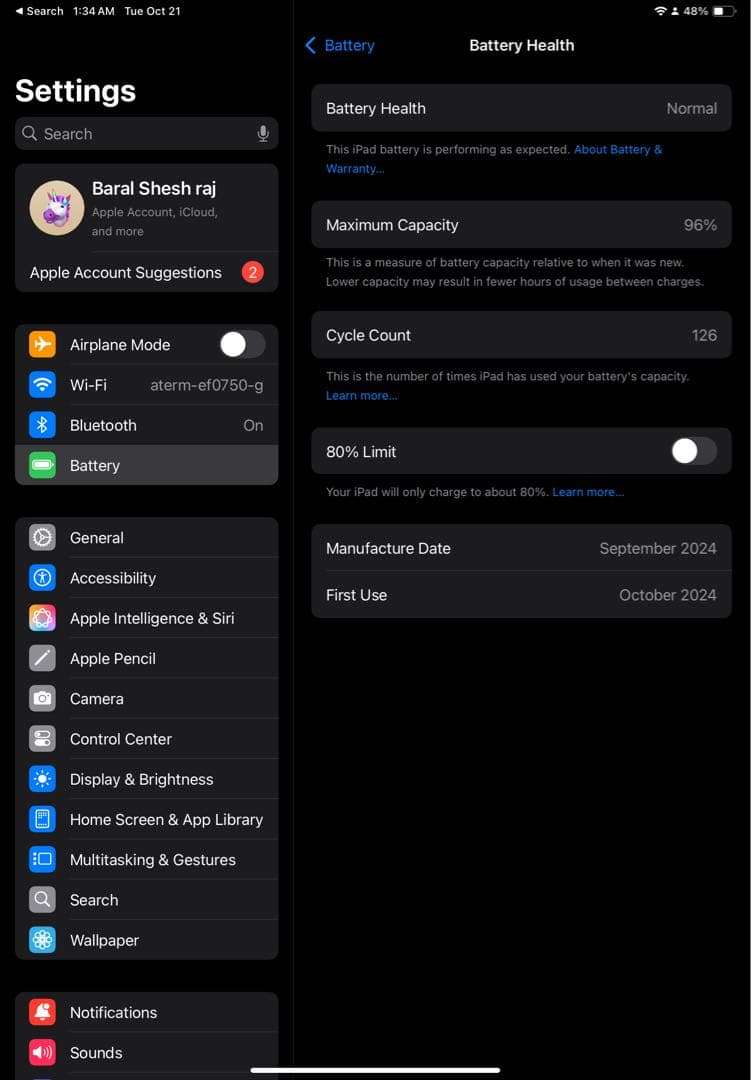Return to Search from the status bar

coord(38,11)
